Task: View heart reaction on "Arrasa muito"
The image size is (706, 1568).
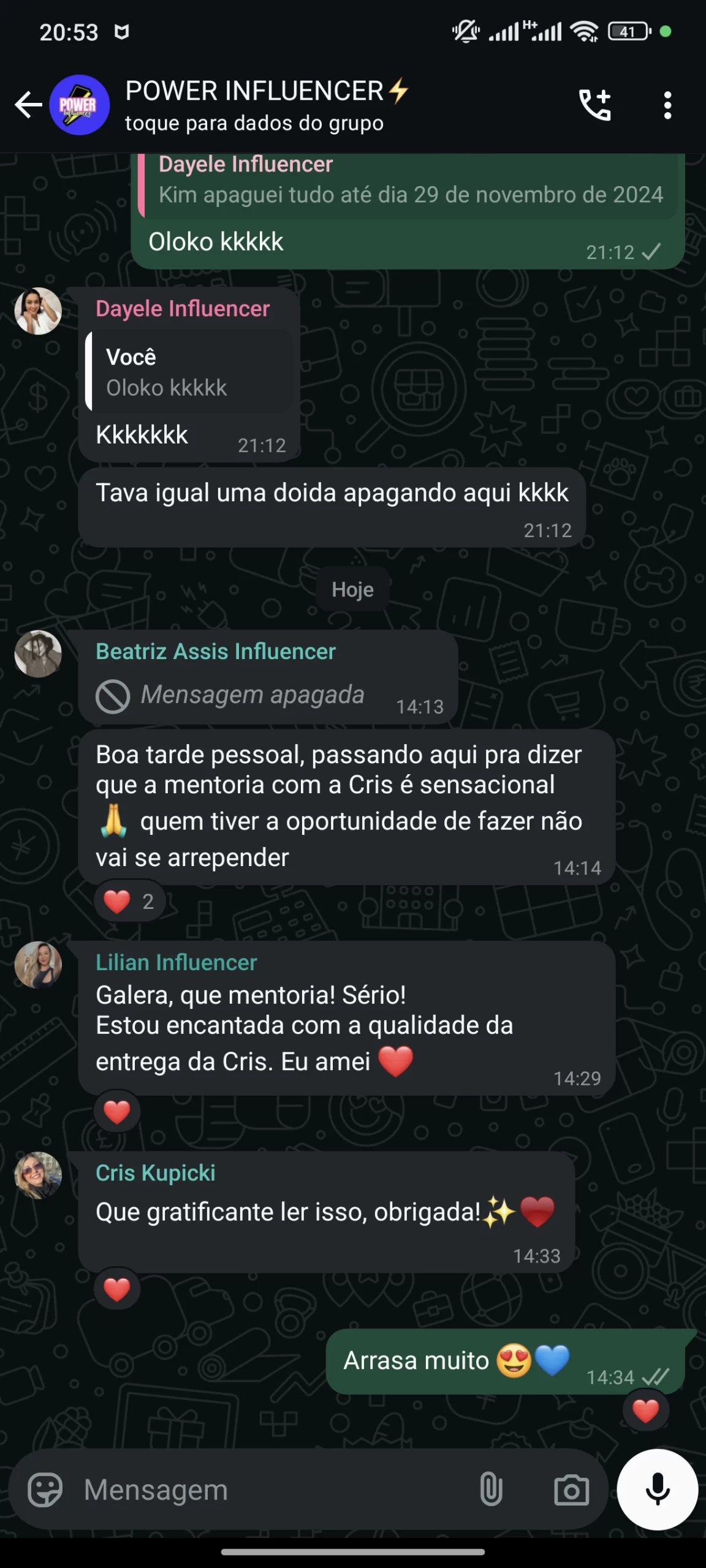Action: 645,1411
